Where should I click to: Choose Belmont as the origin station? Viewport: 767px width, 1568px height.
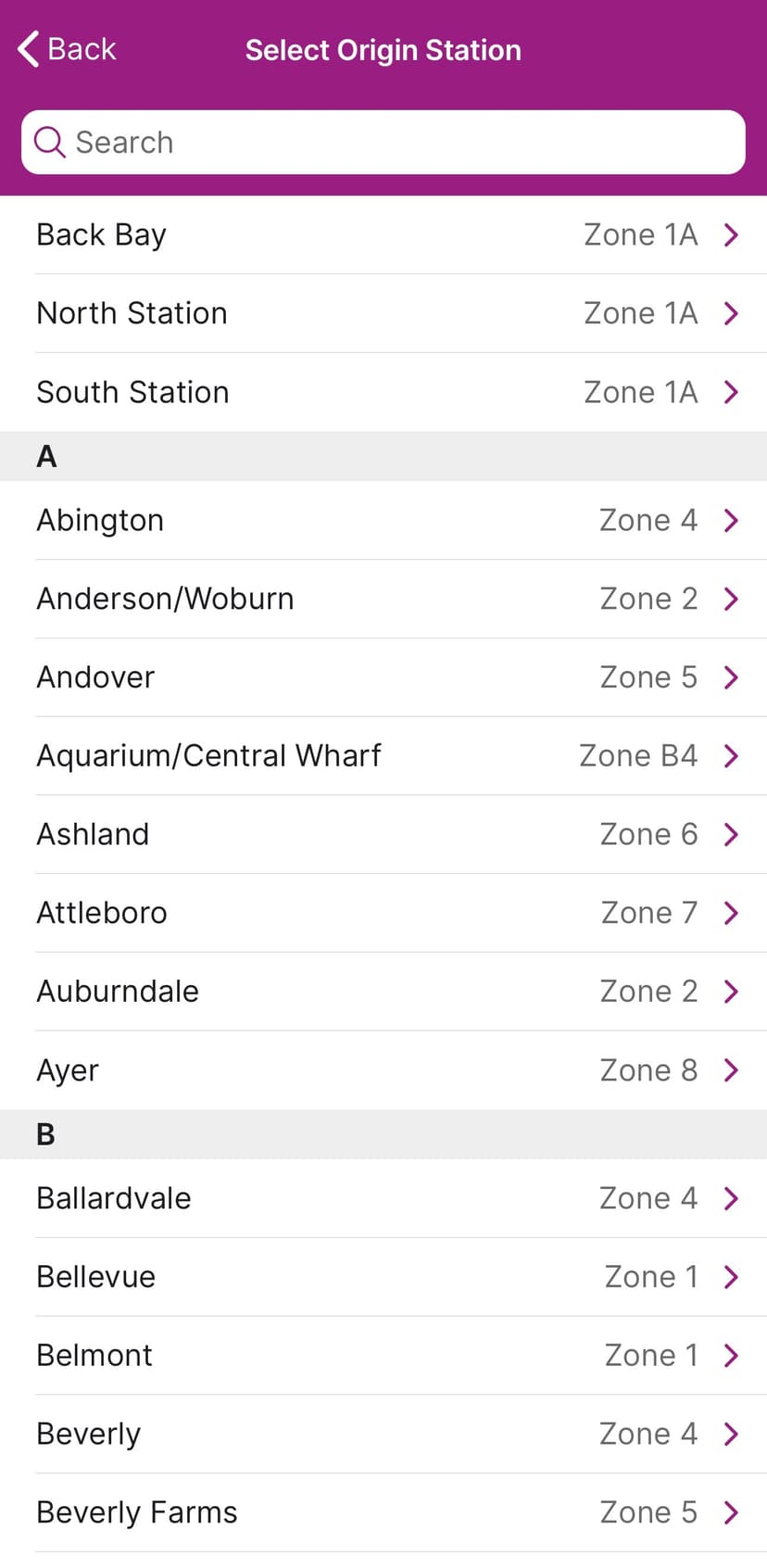[383, 1355]
